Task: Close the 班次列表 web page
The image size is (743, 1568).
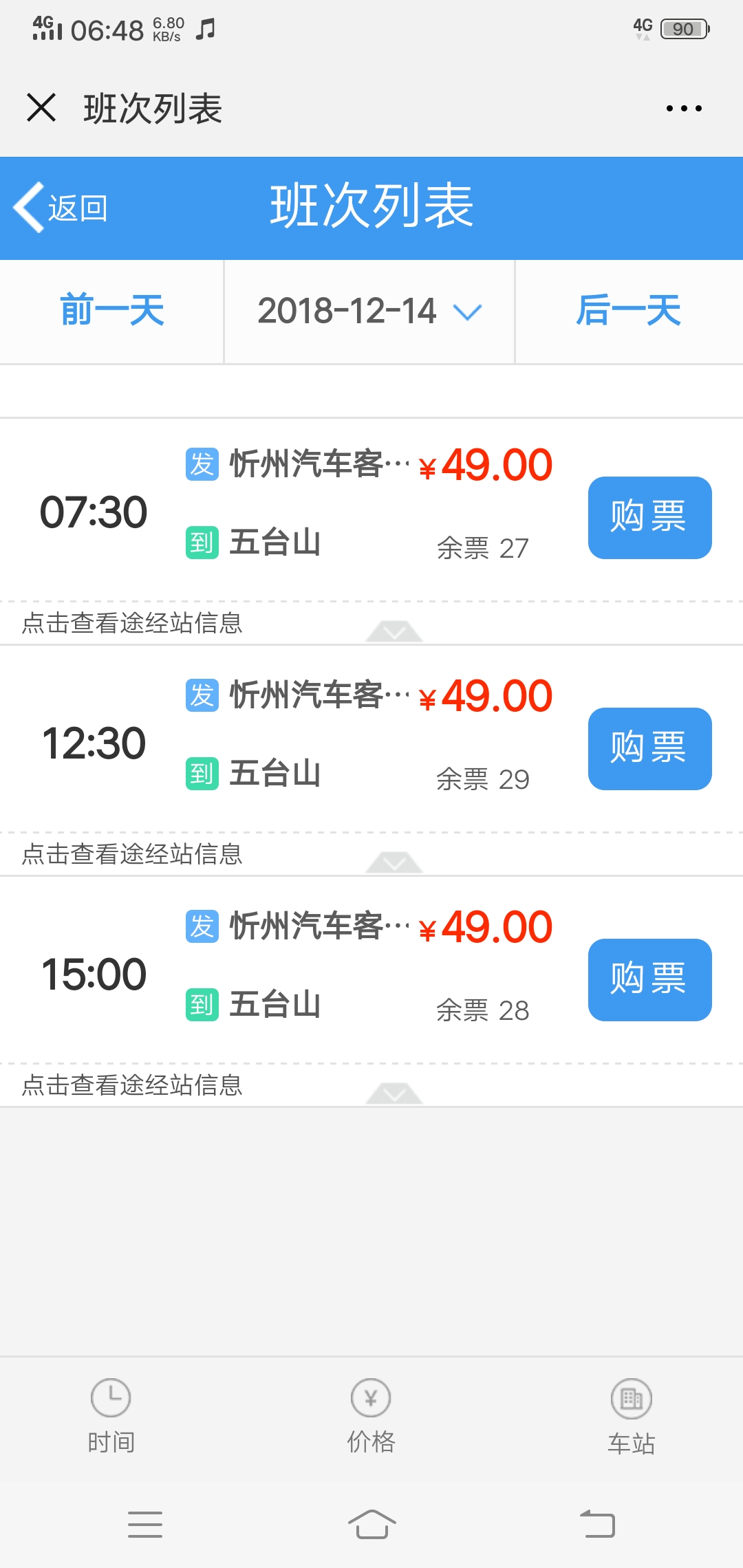Action: [x=41, y=108]
